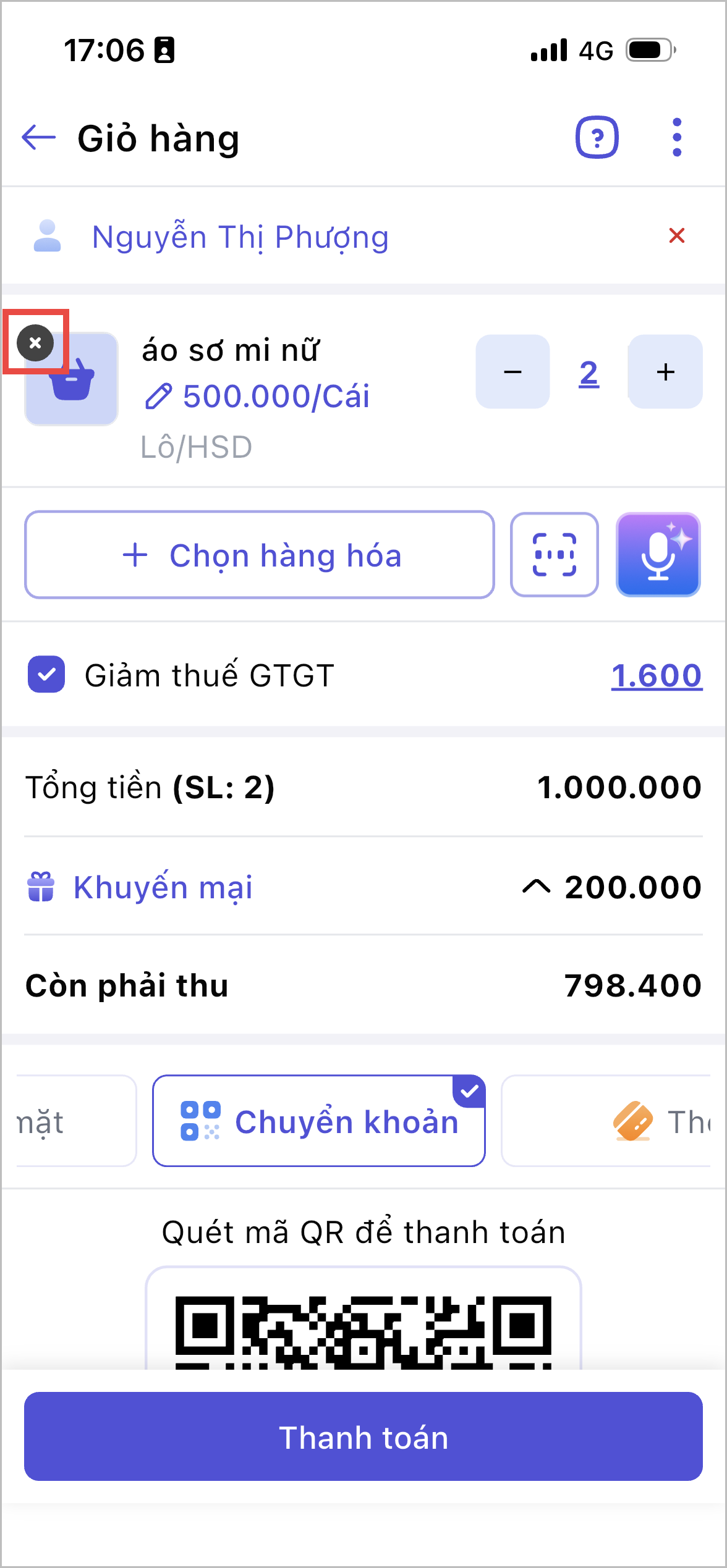
Task: Open the help question mark icon
Action: [597, 137]
